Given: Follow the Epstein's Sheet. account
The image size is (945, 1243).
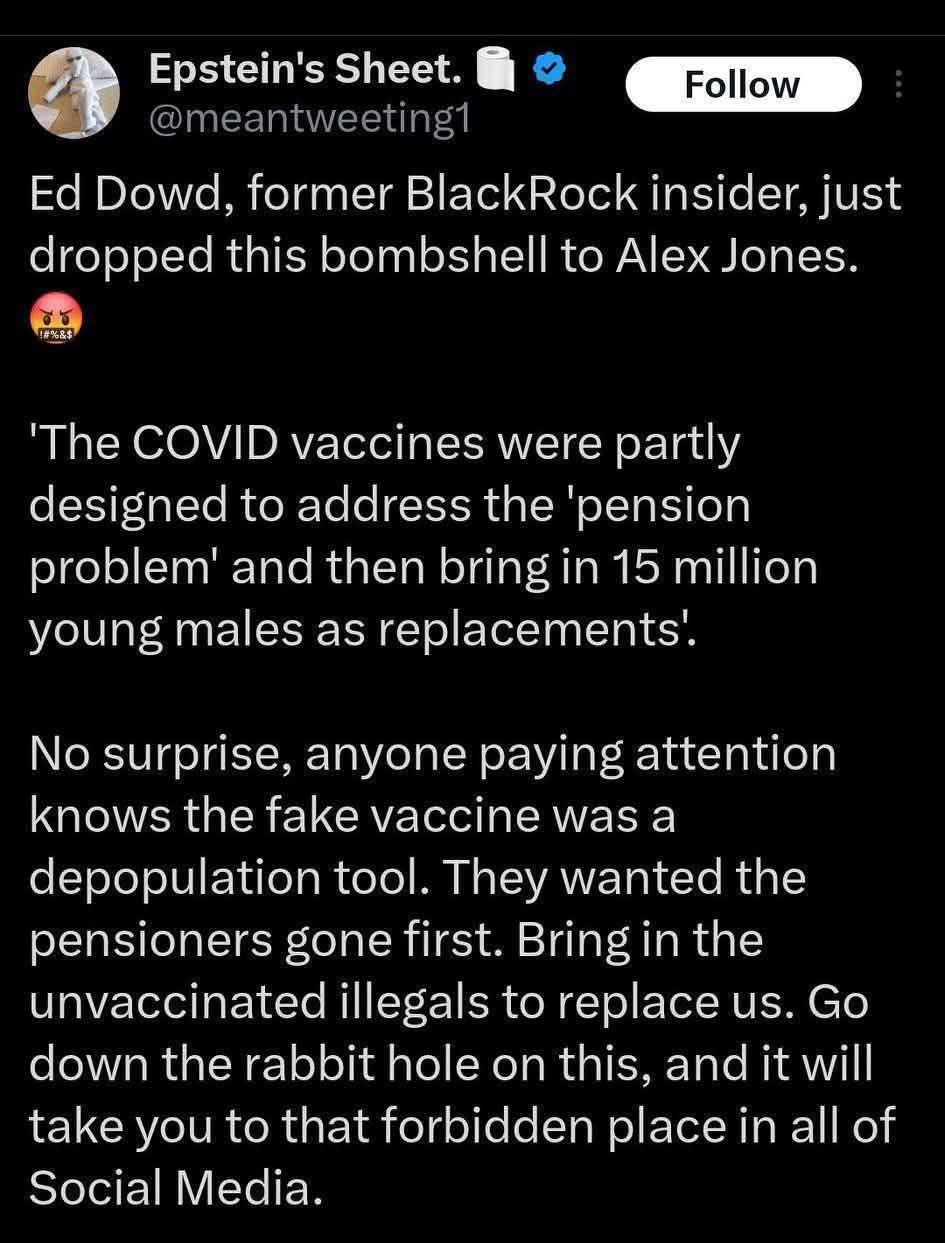Looking at the screenshot, I should (x=742, y=84).
